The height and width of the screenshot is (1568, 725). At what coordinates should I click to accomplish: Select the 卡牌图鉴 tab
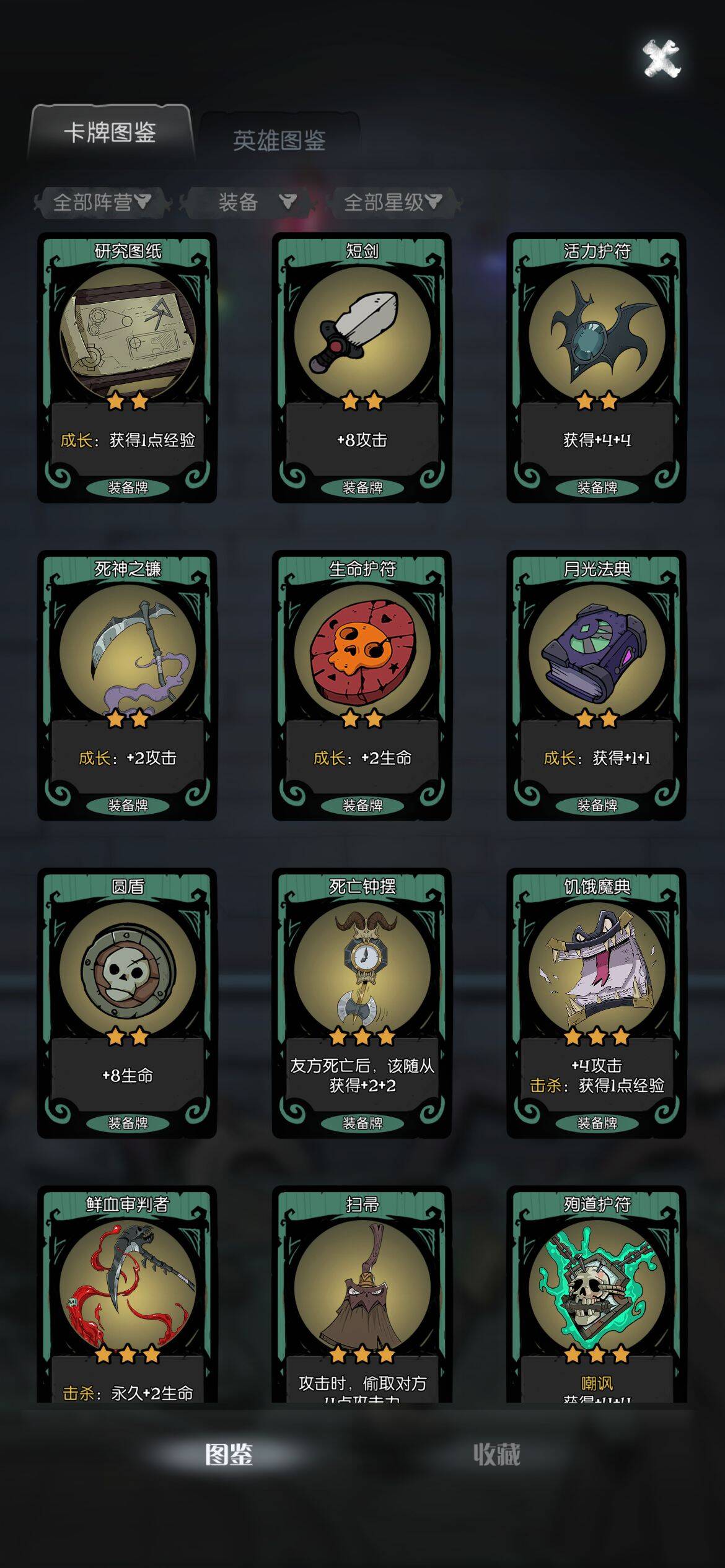click(x=110, y=132)
